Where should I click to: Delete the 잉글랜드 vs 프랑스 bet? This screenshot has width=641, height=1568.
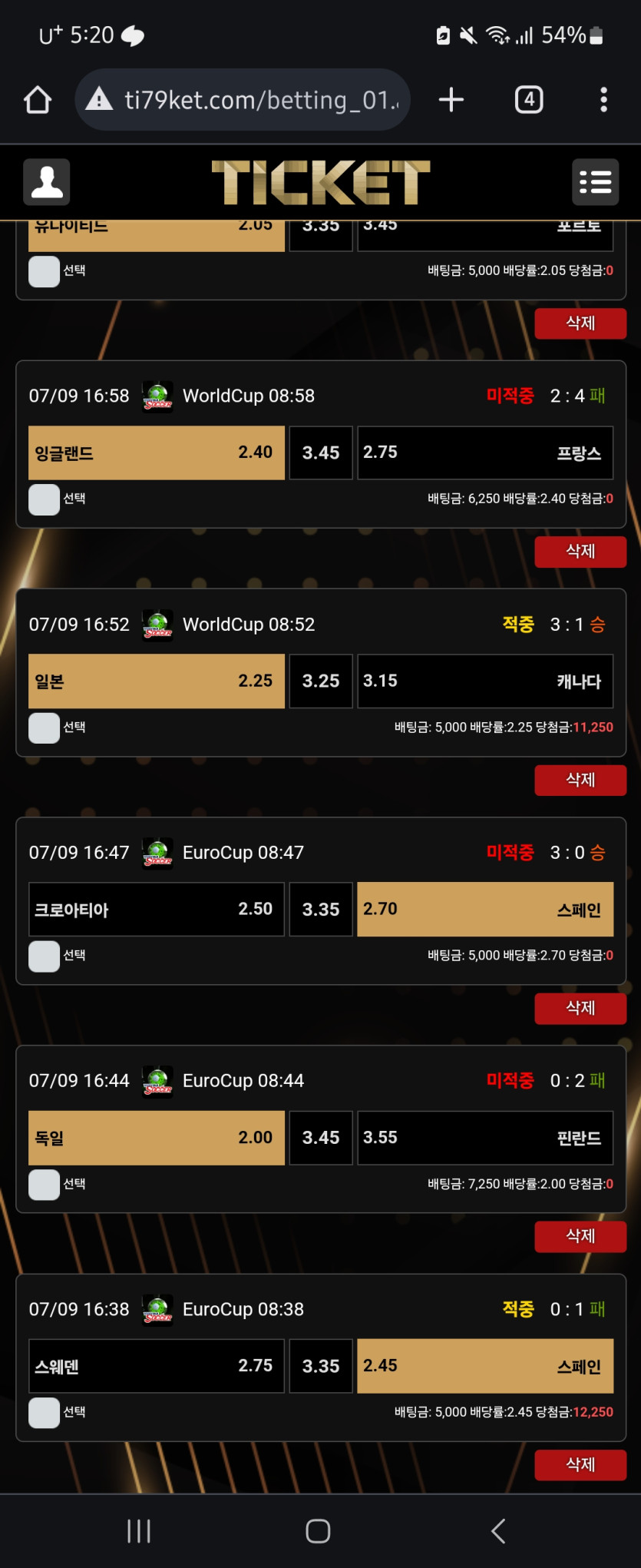580,552
